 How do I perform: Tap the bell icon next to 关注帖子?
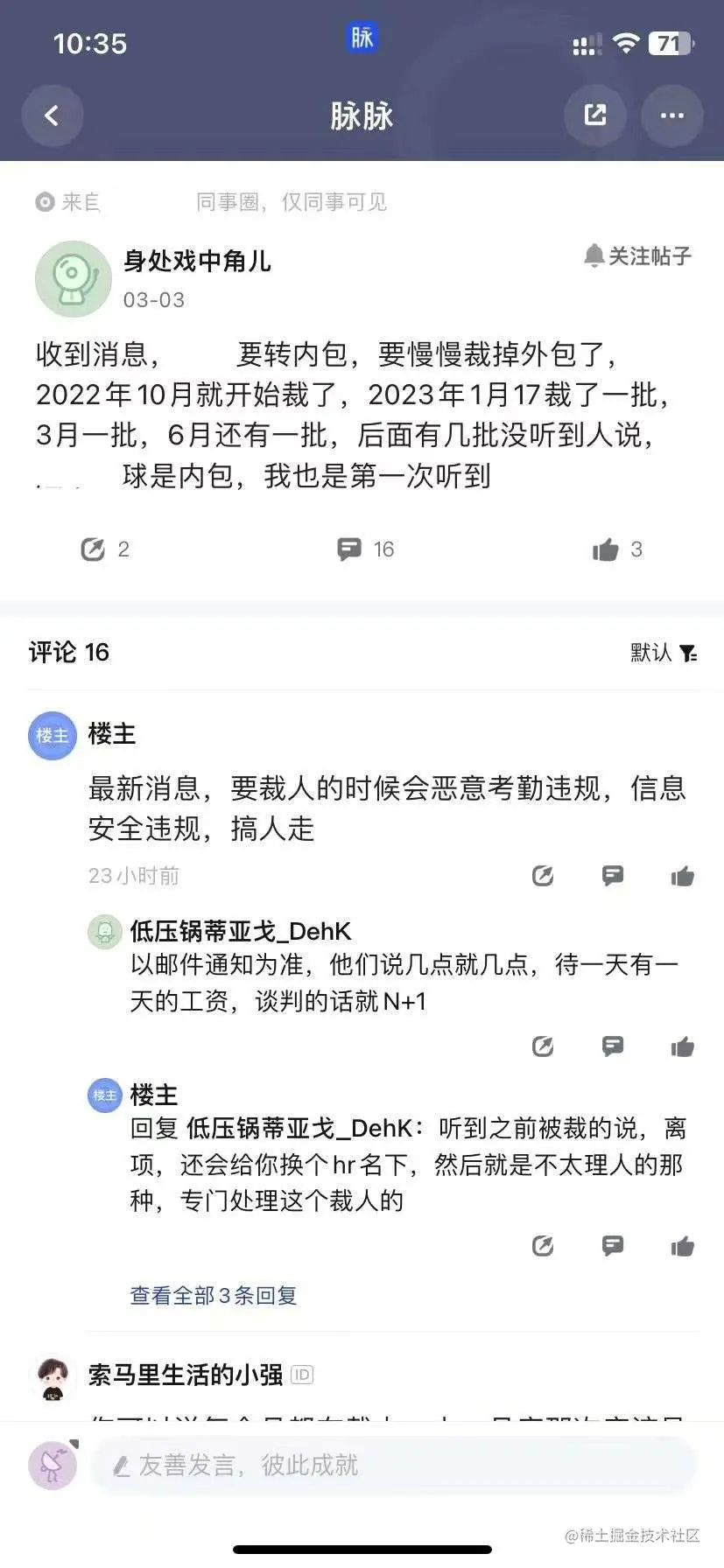coord(594,255)
